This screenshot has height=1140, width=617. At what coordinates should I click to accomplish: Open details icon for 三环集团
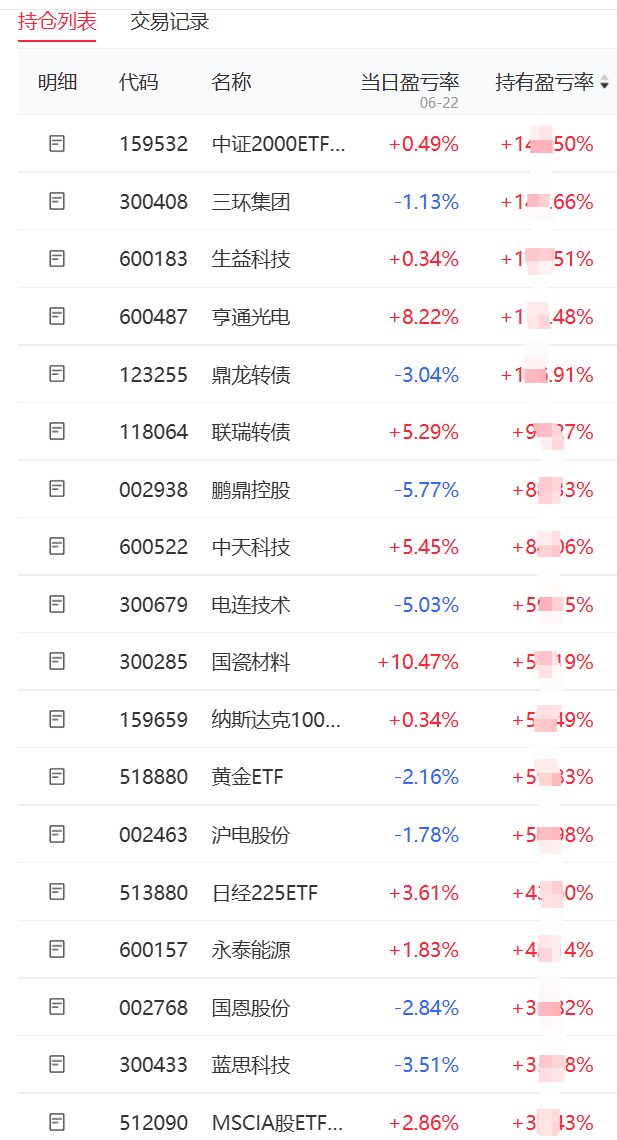(x=57, y=201)
